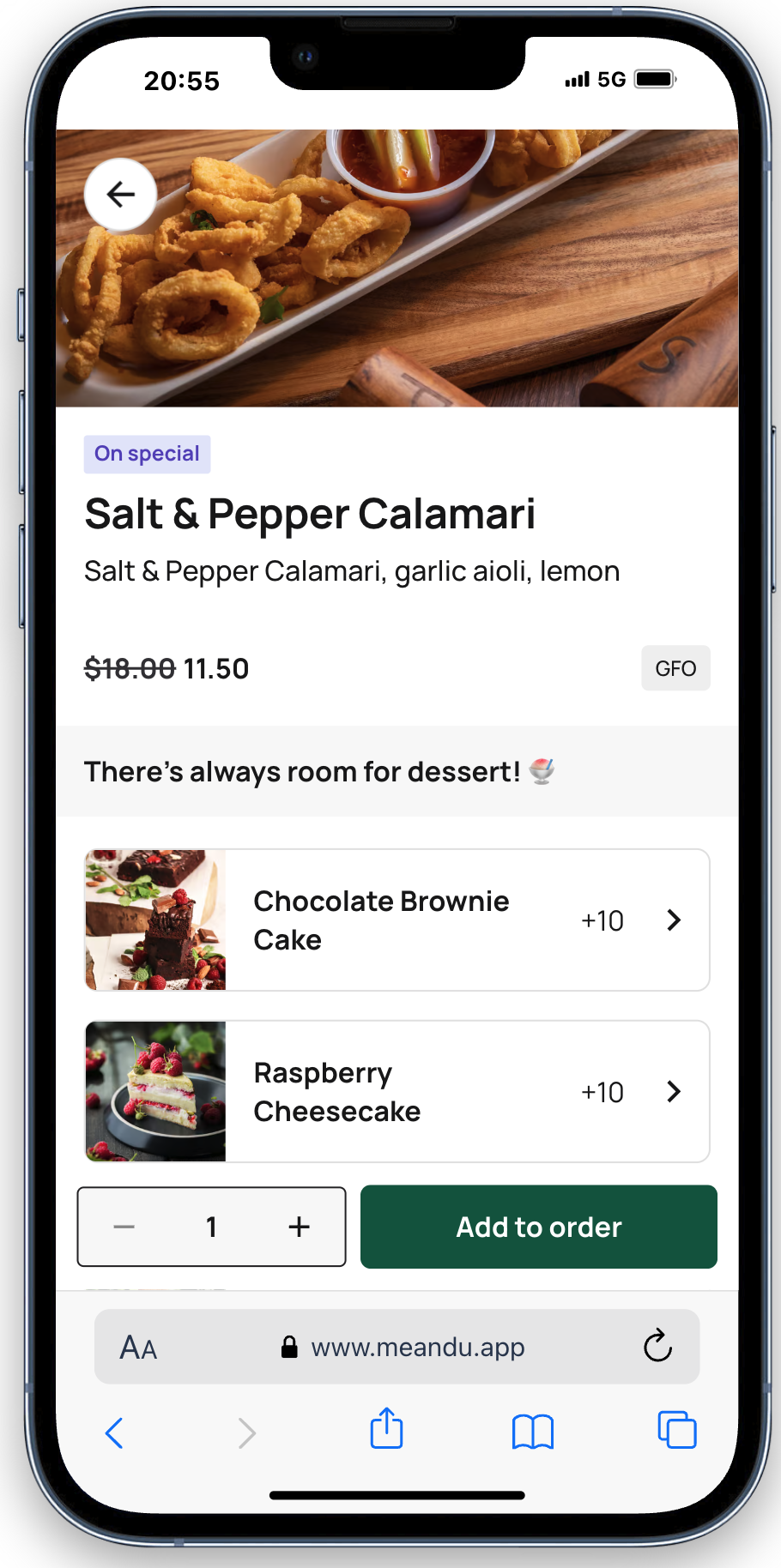The height and width of the screenshot is (1568, 781).
Task: Go back in Safari's history
Action: (x=114, y=1432)
